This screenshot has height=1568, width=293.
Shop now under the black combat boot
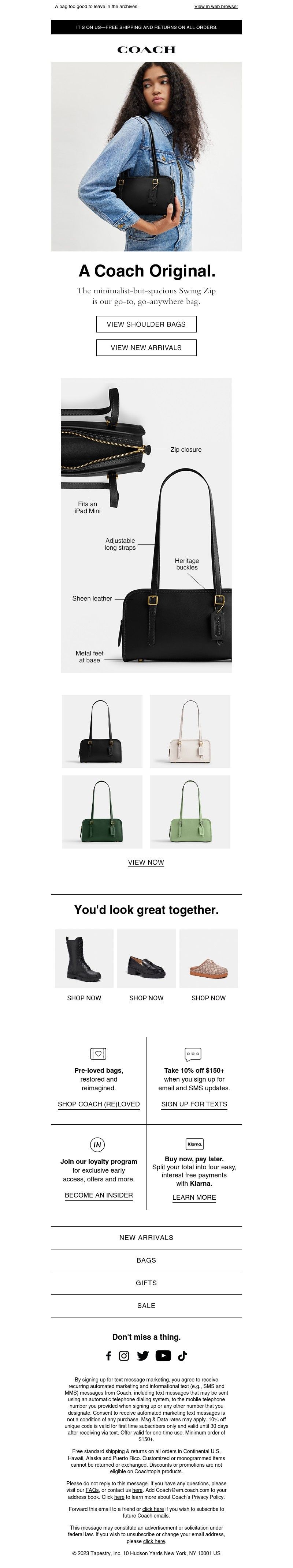(x=84, y=998)
